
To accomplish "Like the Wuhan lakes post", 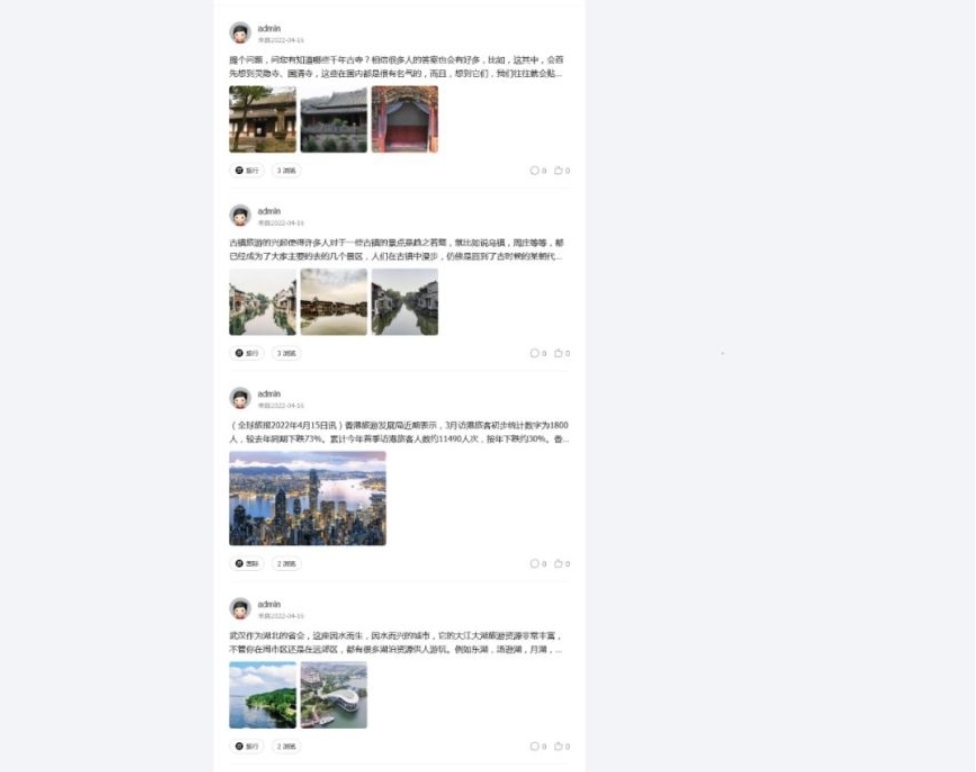I will click(559, 746).
